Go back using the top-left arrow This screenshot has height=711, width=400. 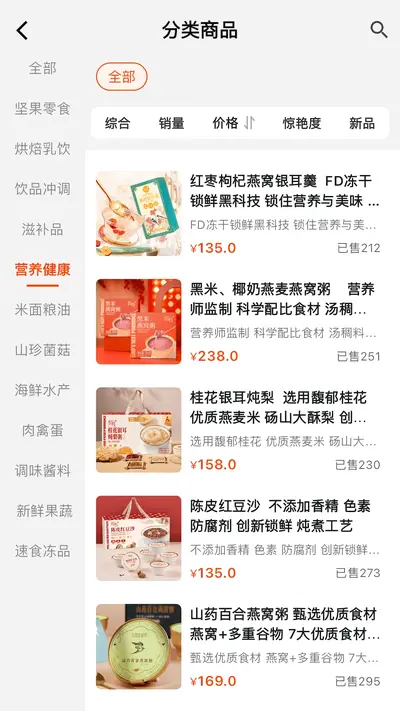(x=22, y=30)
